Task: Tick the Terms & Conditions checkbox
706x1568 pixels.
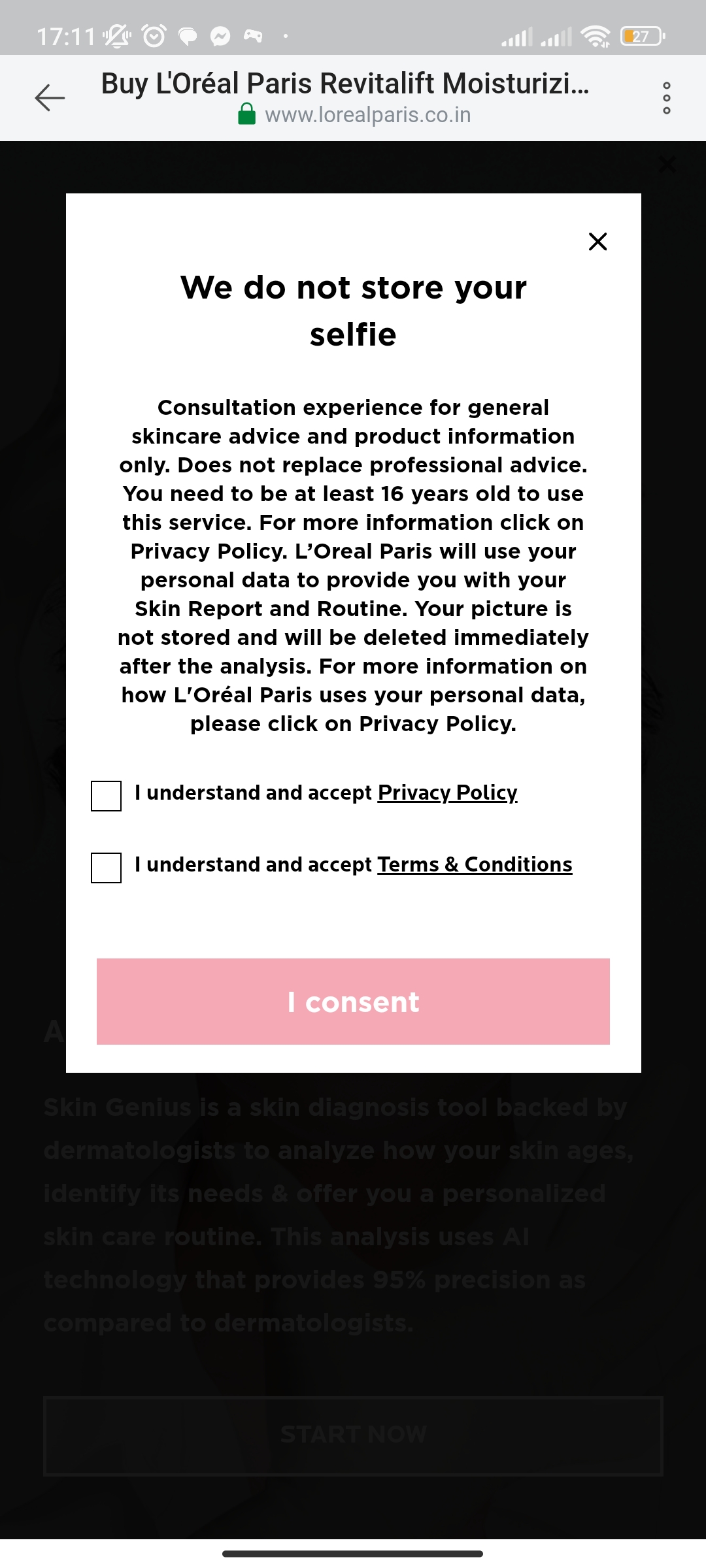Action: point(106,868)
